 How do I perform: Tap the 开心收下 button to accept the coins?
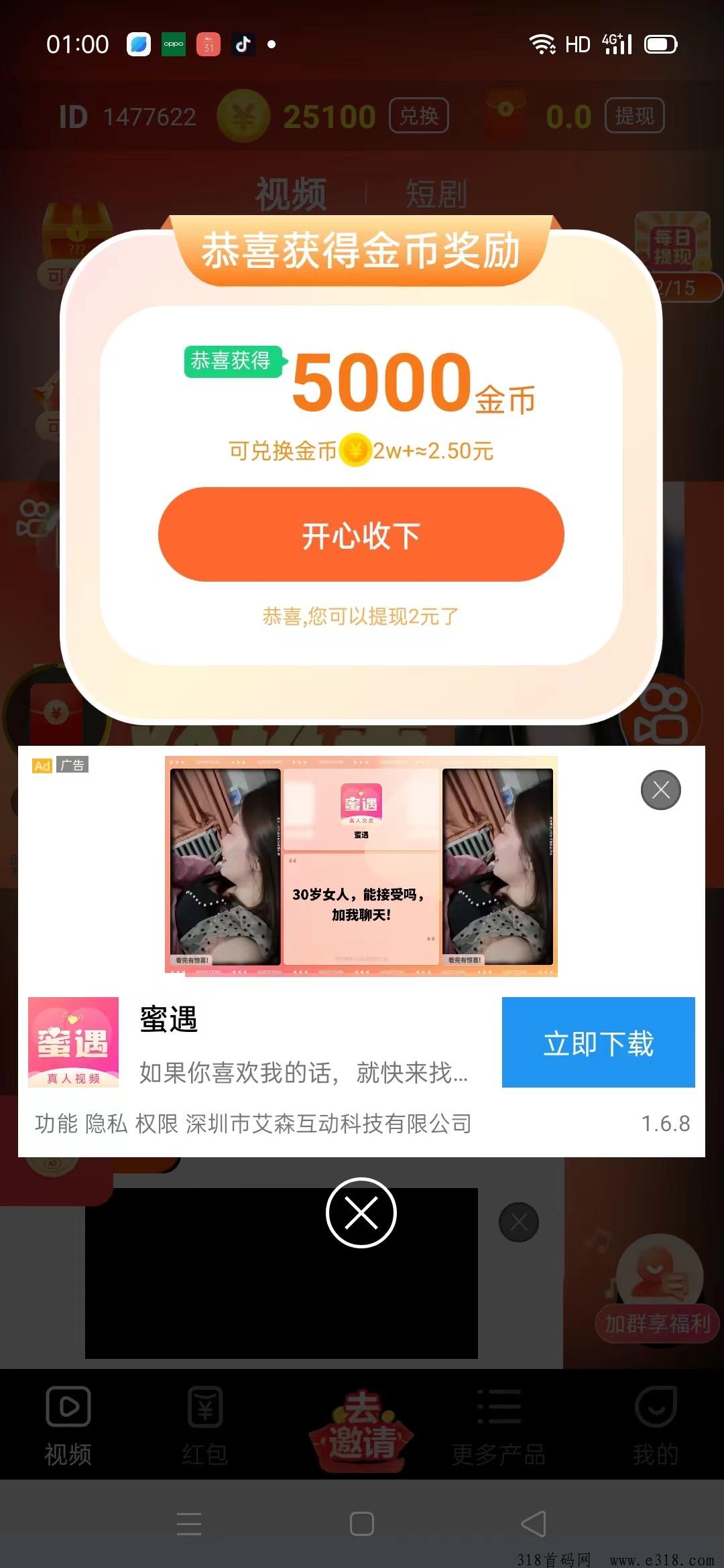(361, 534)
